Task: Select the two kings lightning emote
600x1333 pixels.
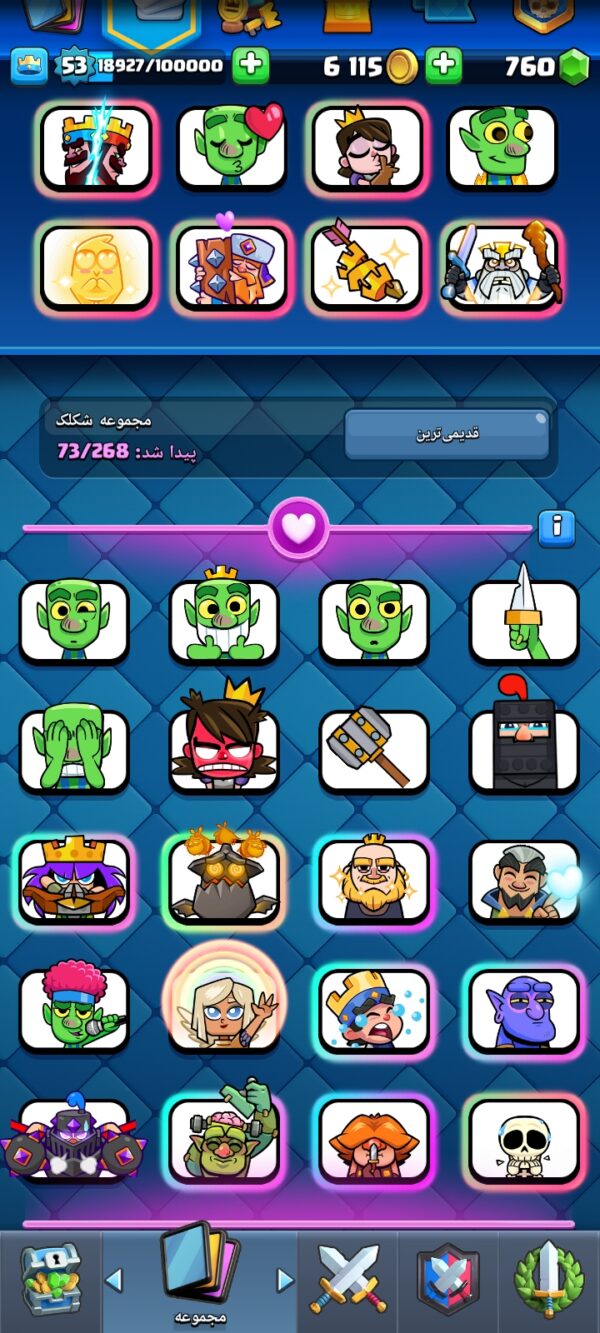Action: tap(96, 147)
